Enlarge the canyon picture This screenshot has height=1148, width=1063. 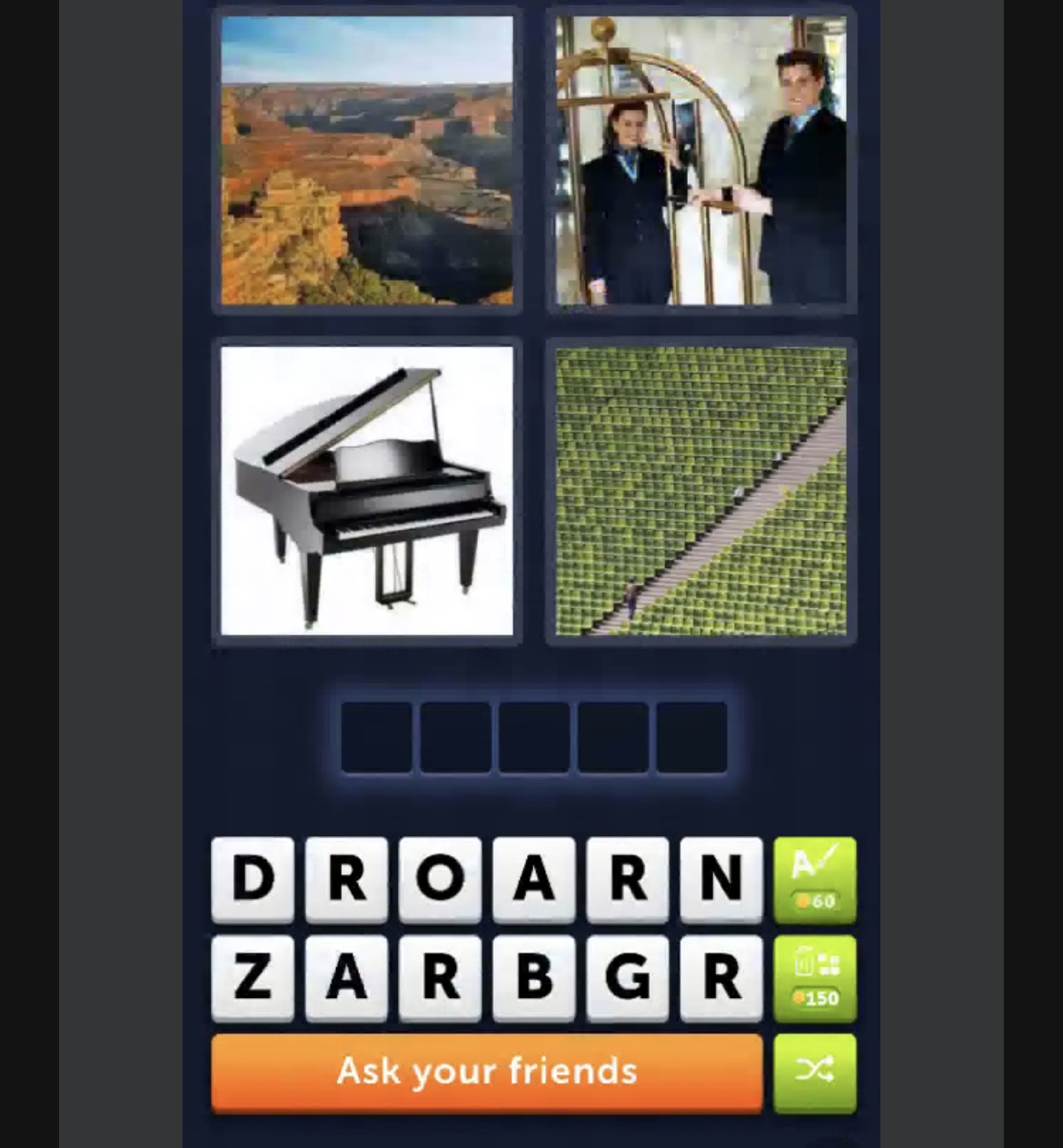tap(367, 160)
